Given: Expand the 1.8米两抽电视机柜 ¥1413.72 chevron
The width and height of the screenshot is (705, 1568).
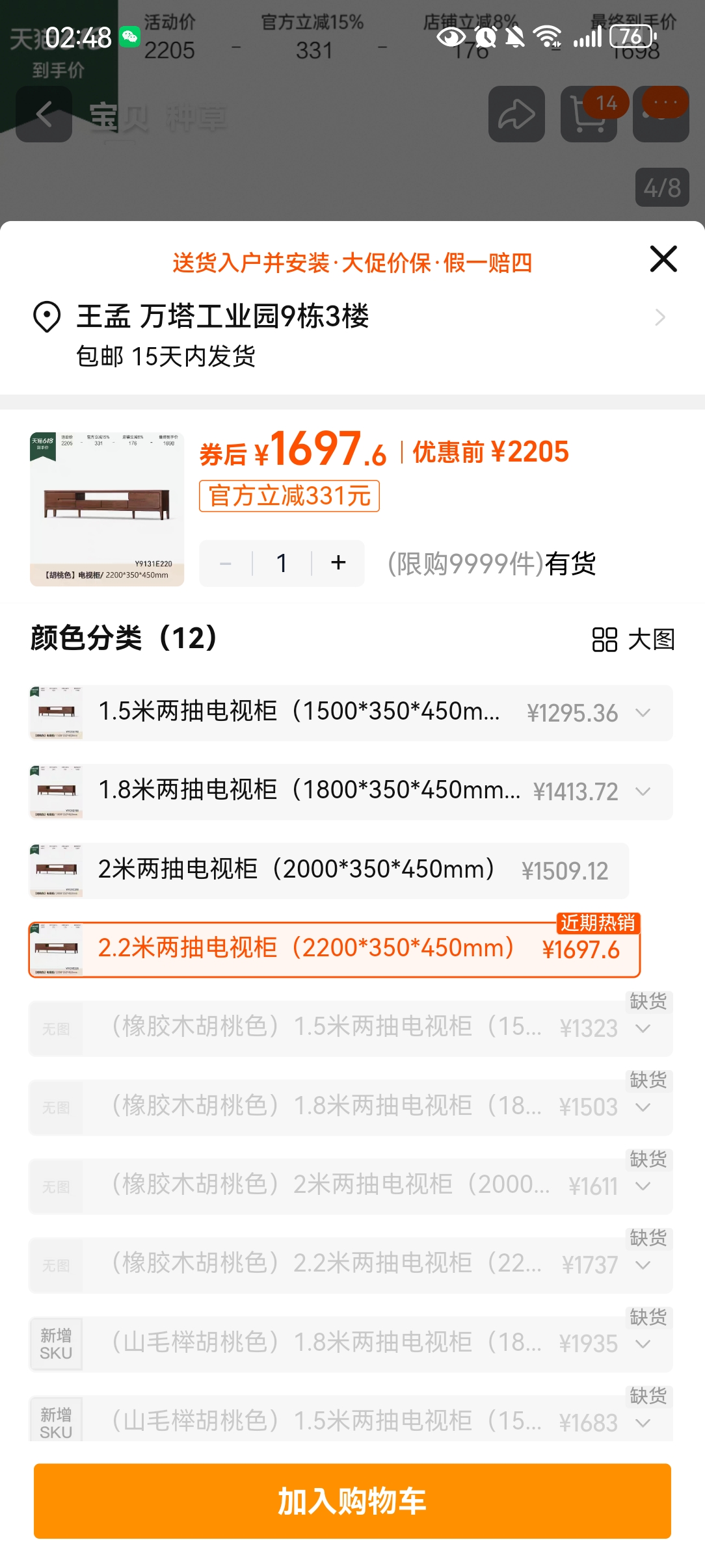Looking at the screenshot, I should click(x=643, y=791).
